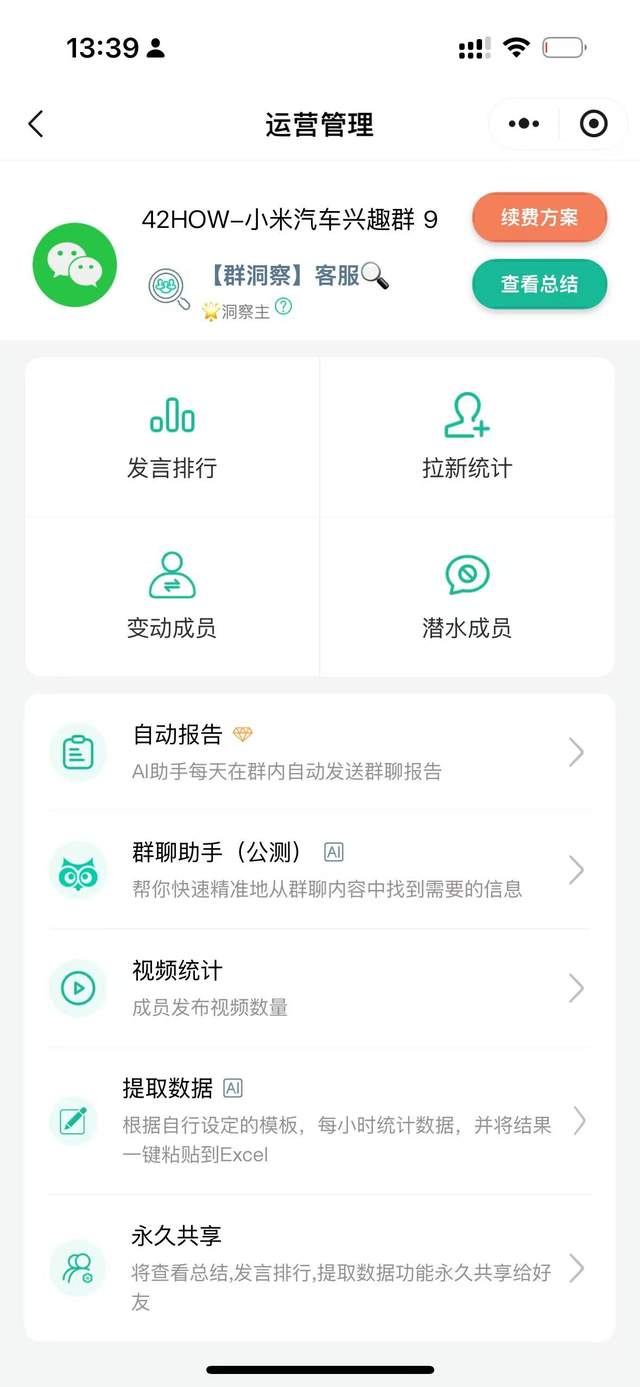View 变动成员

[x=172, y=596]
